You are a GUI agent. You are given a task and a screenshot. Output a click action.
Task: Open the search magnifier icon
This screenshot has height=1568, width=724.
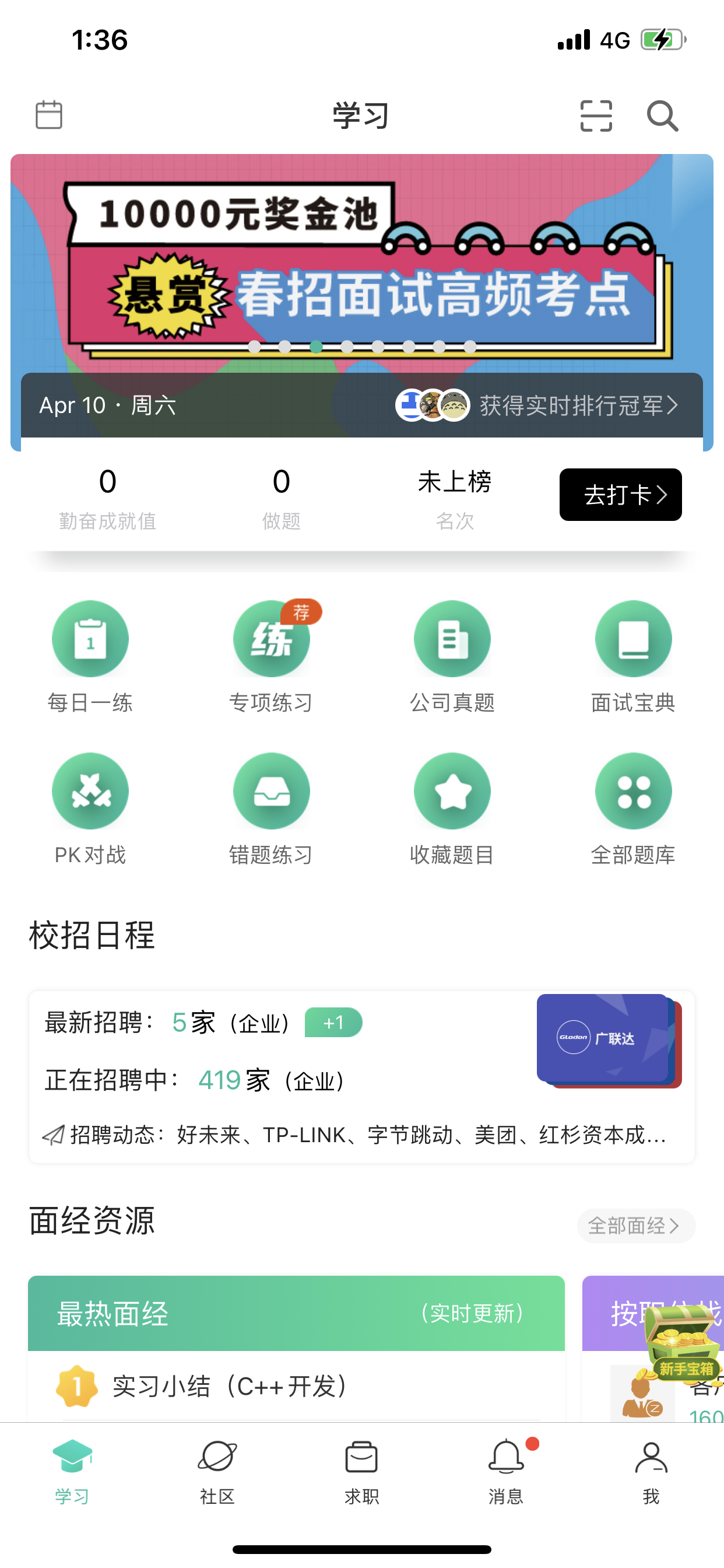click(x=662, y=116)
